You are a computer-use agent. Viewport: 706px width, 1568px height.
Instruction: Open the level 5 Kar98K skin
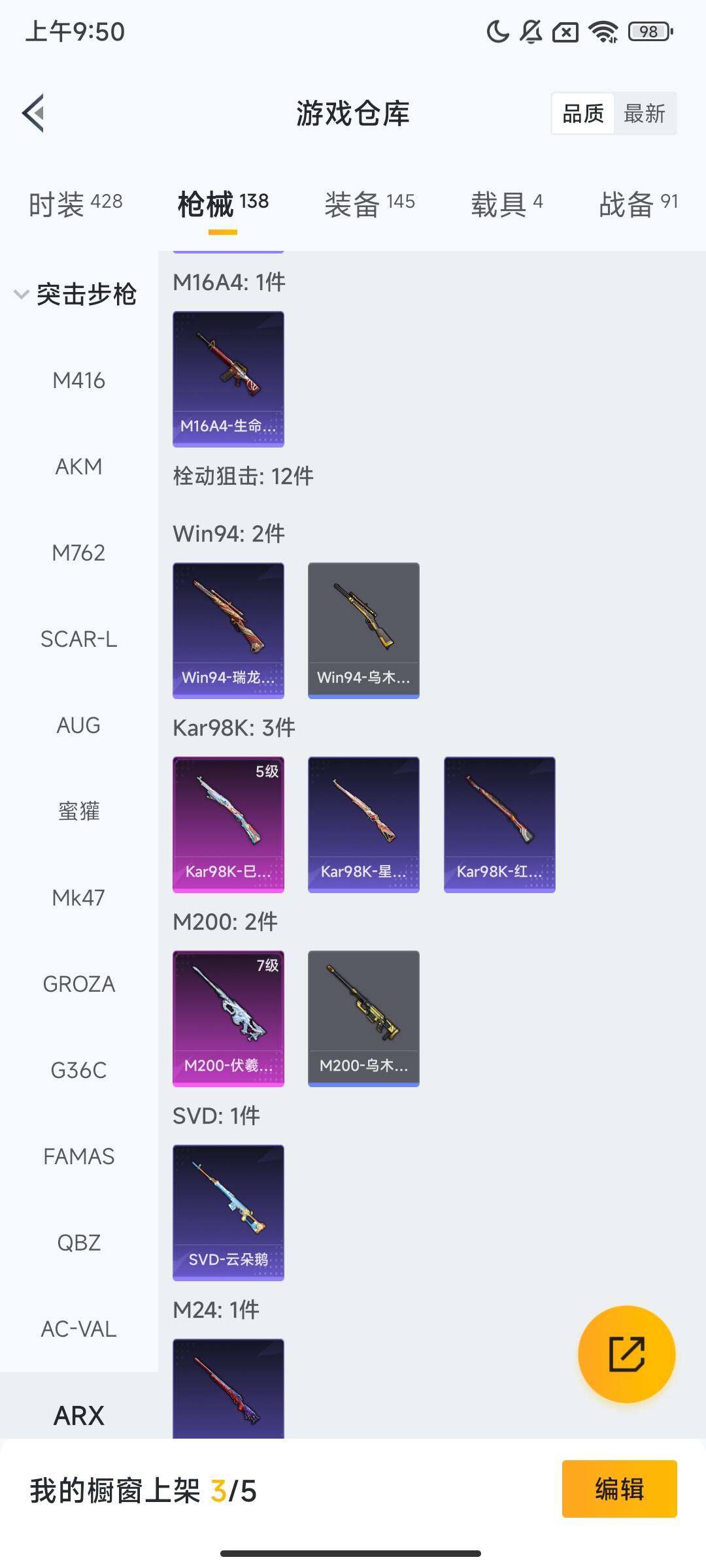pyautogui.click(x=228, y=825)
